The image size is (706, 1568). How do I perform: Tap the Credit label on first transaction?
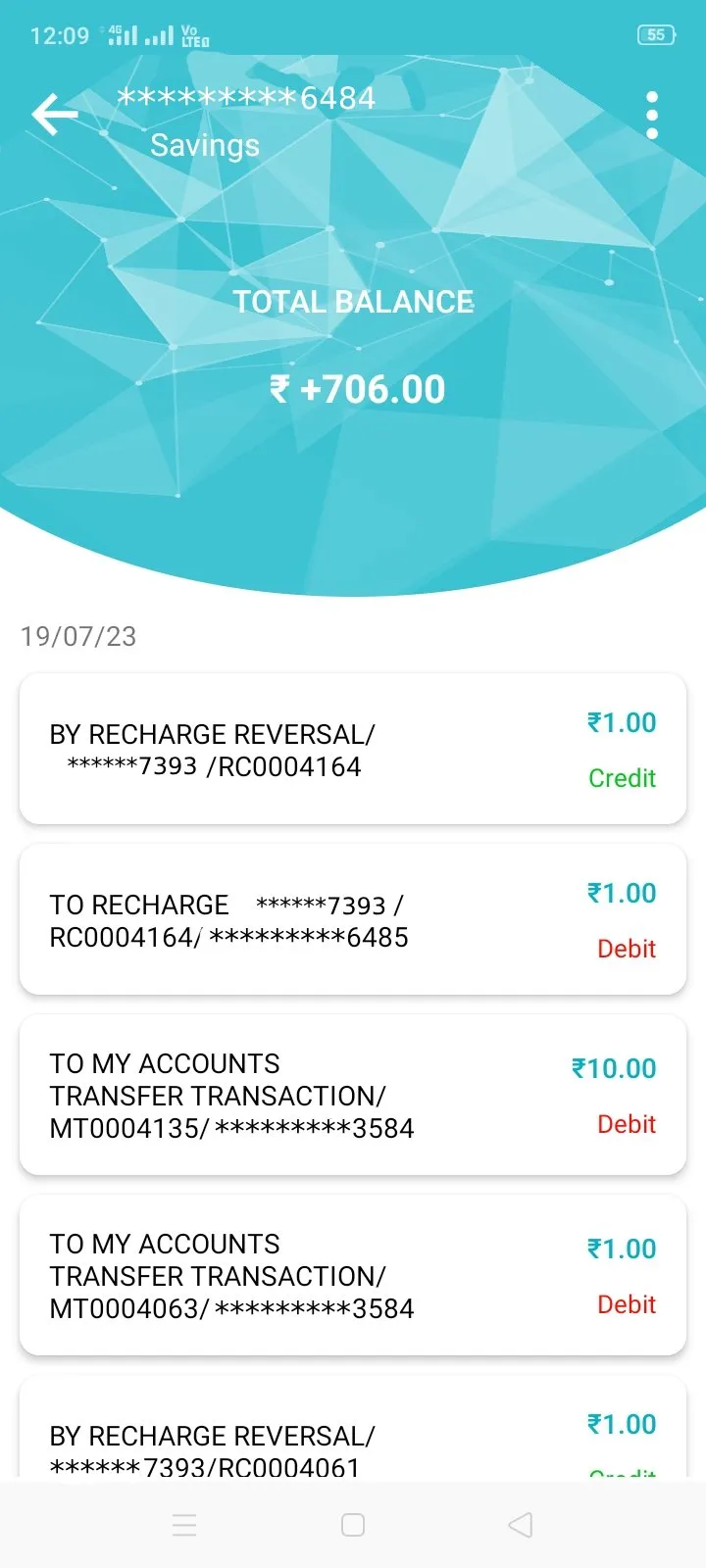click(621, 777)
